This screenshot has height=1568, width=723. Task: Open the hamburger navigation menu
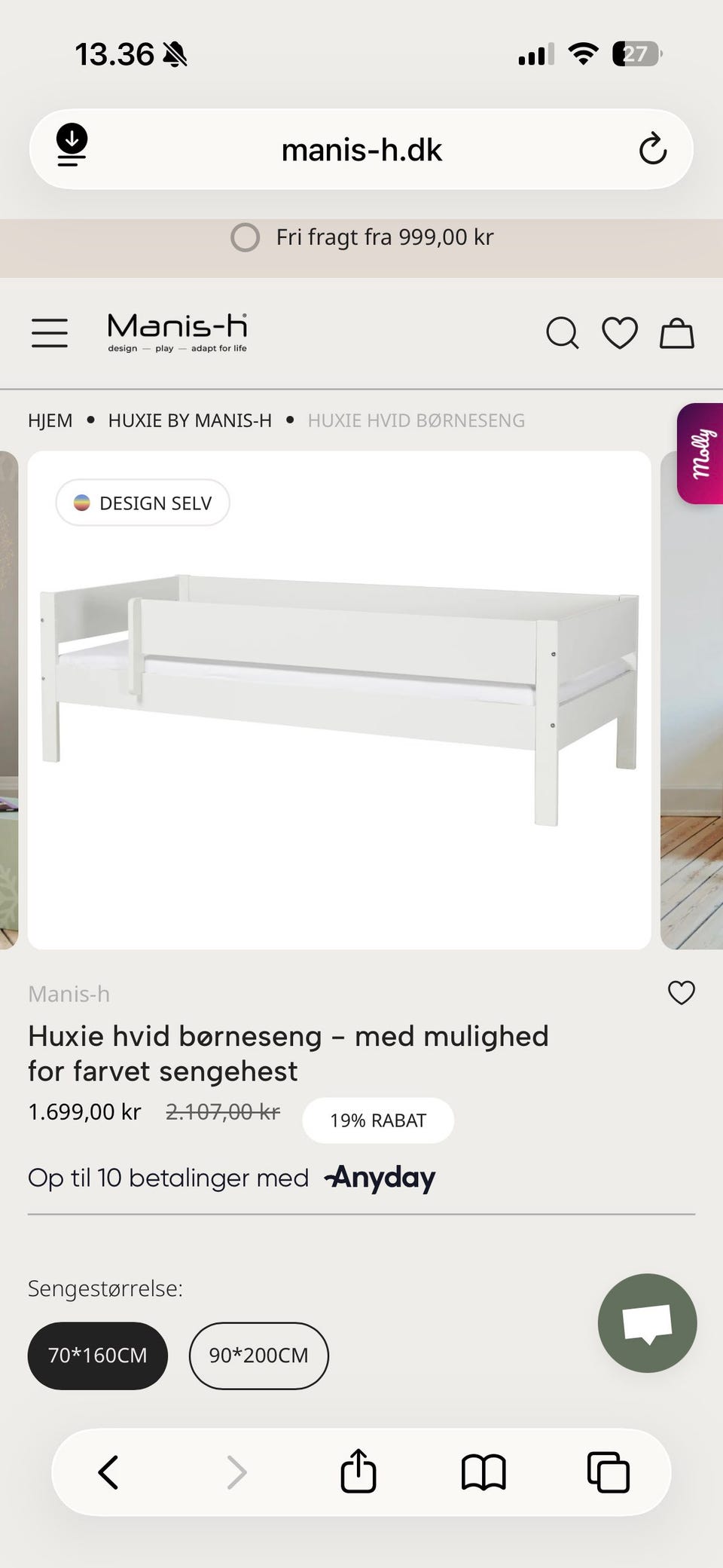(49, 332)
